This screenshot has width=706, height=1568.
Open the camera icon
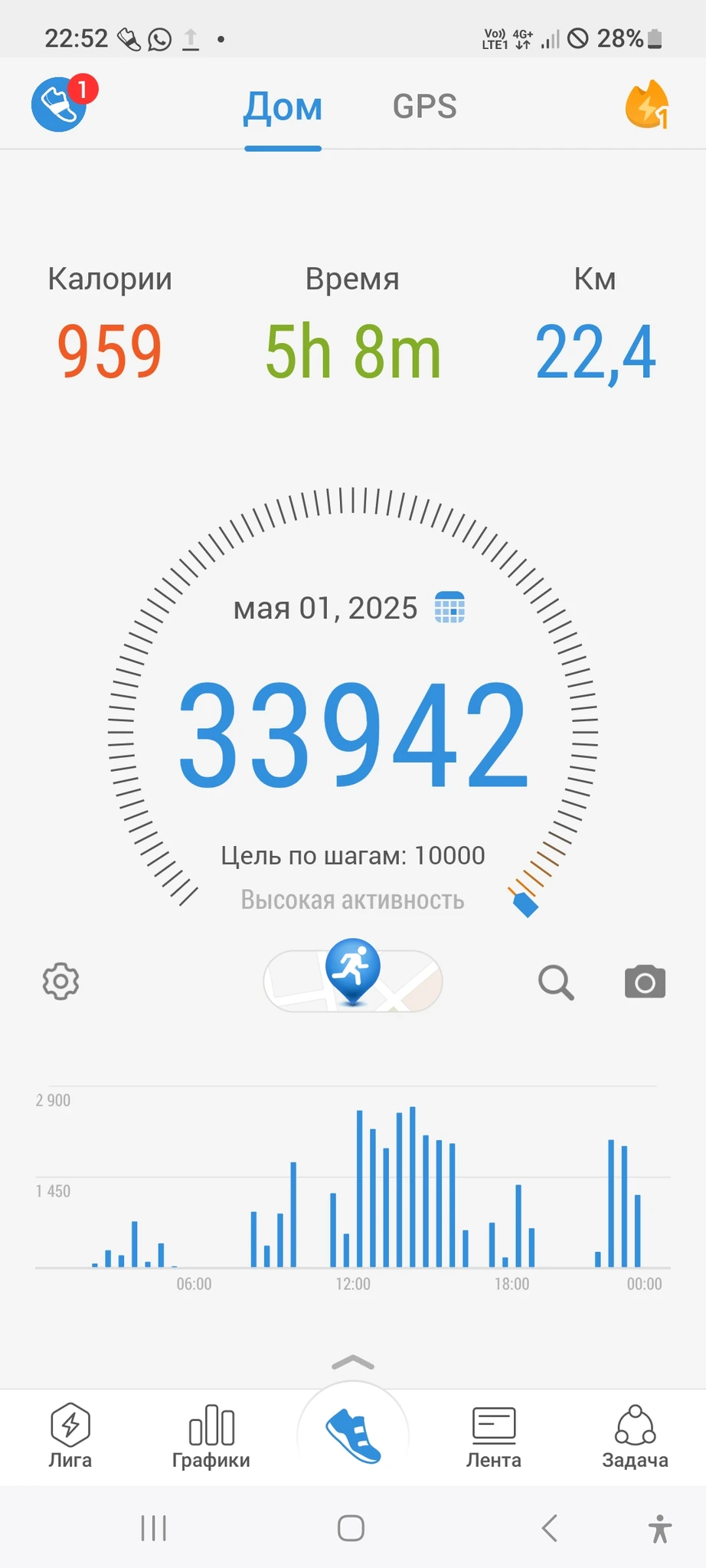(645, 982)
